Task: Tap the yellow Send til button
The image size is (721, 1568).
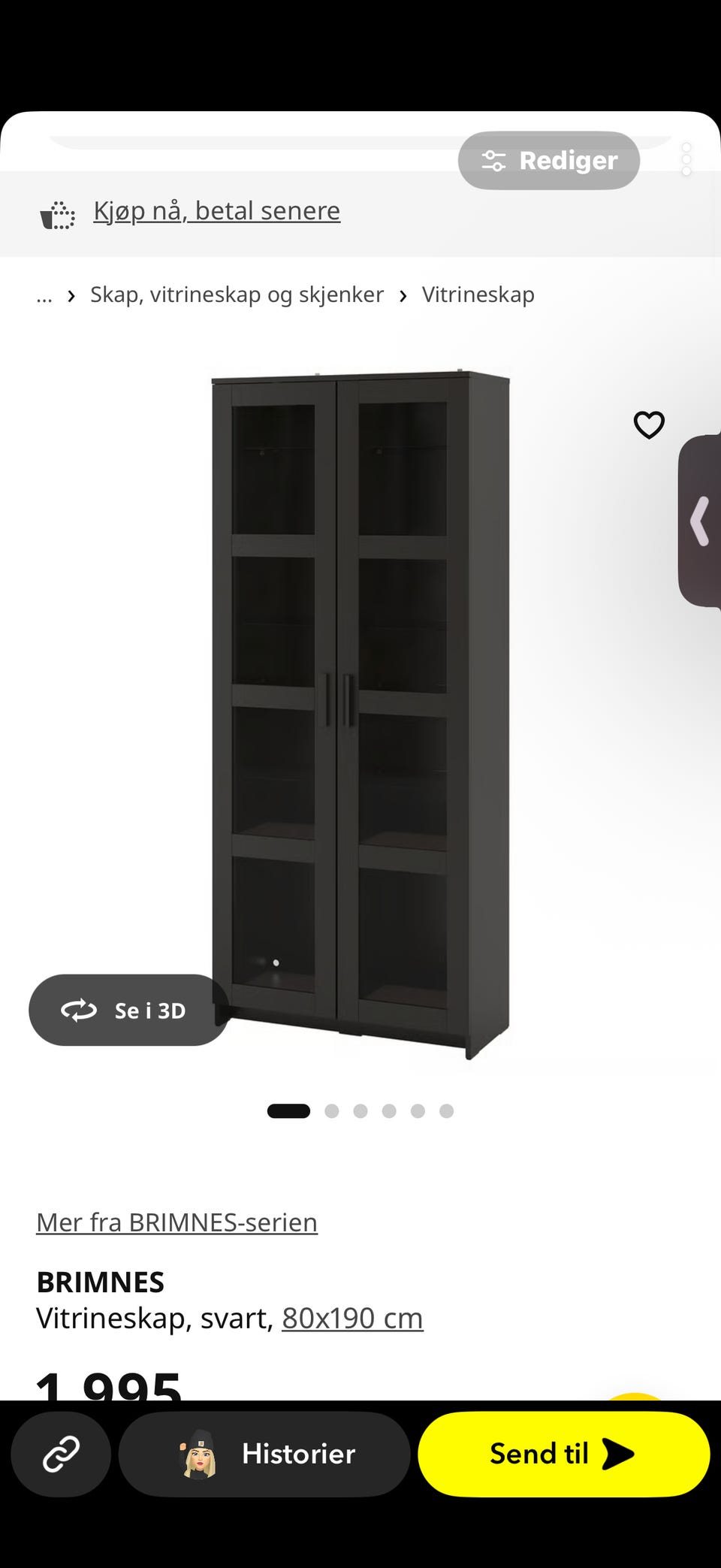Action: 563,1454
